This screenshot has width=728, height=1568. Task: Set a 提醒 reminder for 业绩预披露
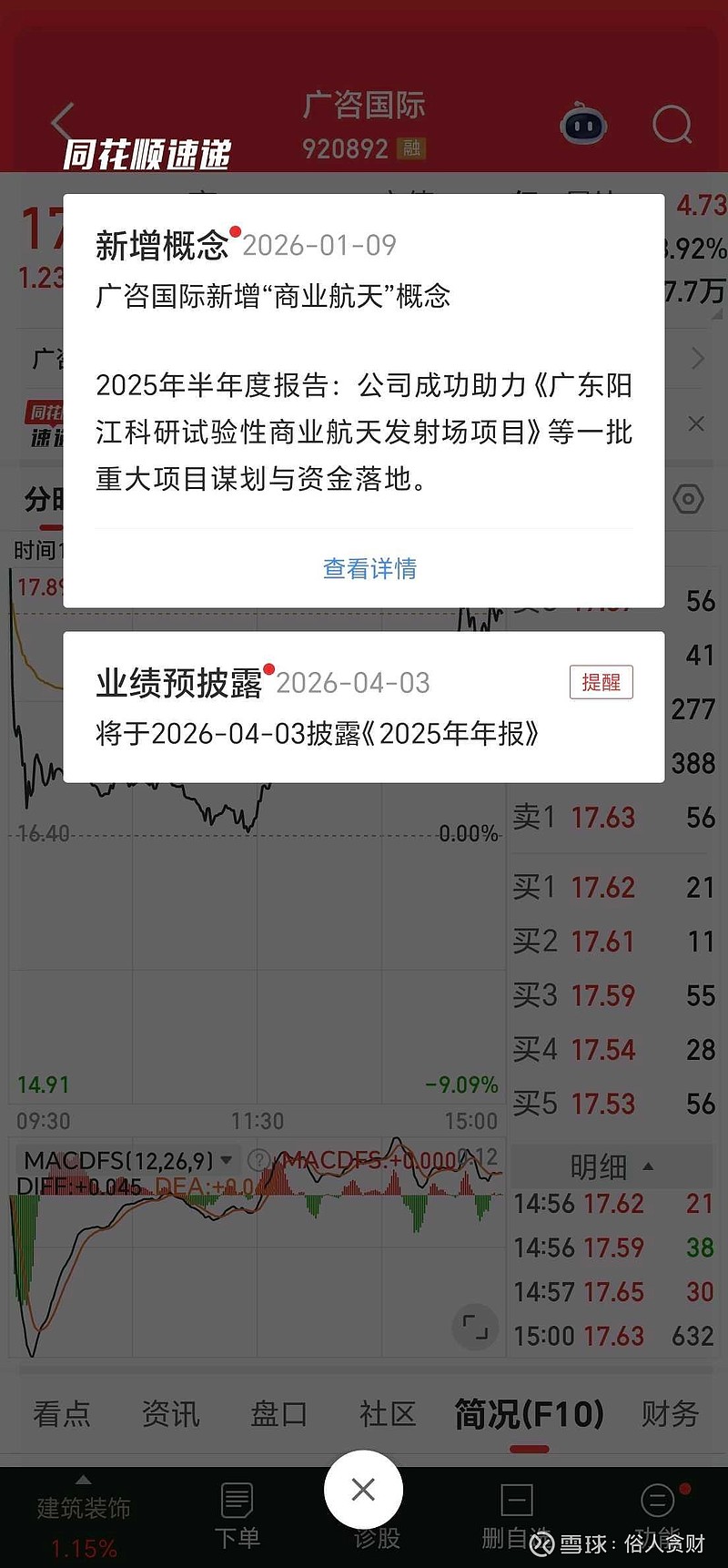[601, 682]
